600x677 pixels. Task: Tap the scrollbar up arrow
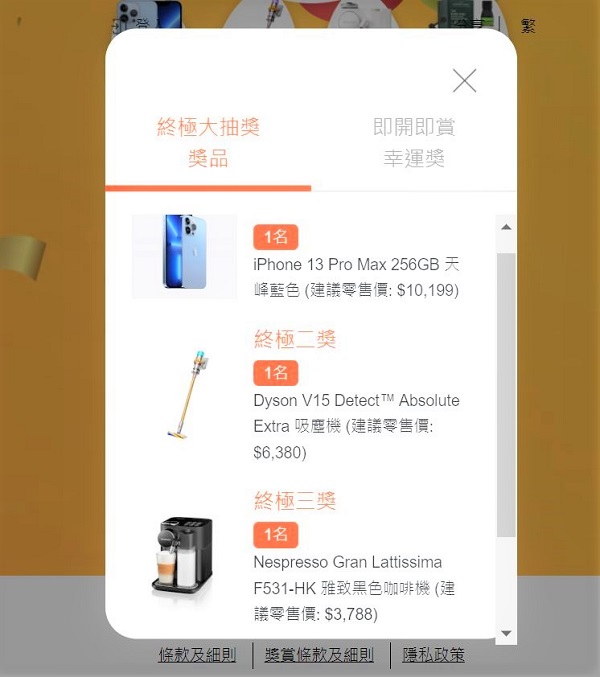tap(506, 228)
